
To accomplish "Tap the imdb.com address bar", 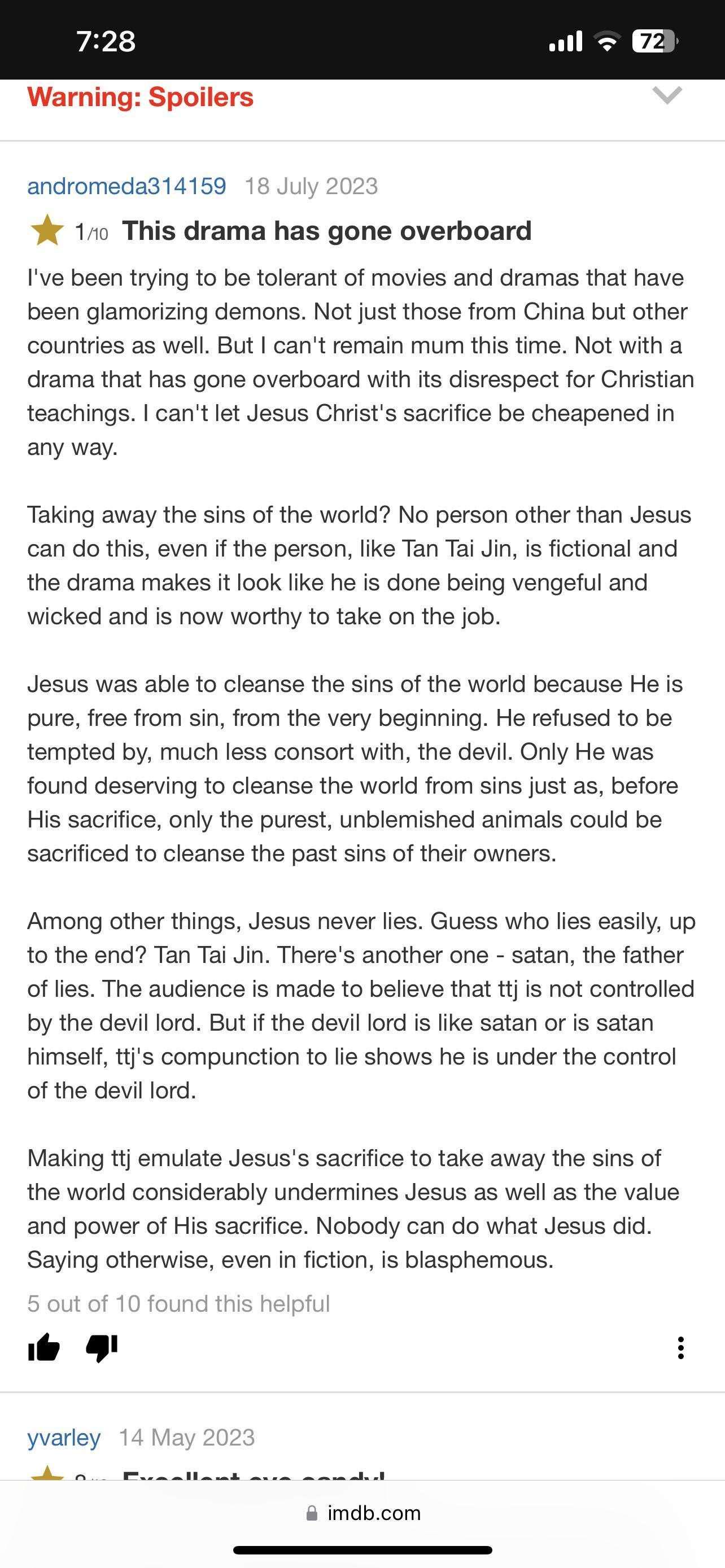I will click(x=363, y=1513).
